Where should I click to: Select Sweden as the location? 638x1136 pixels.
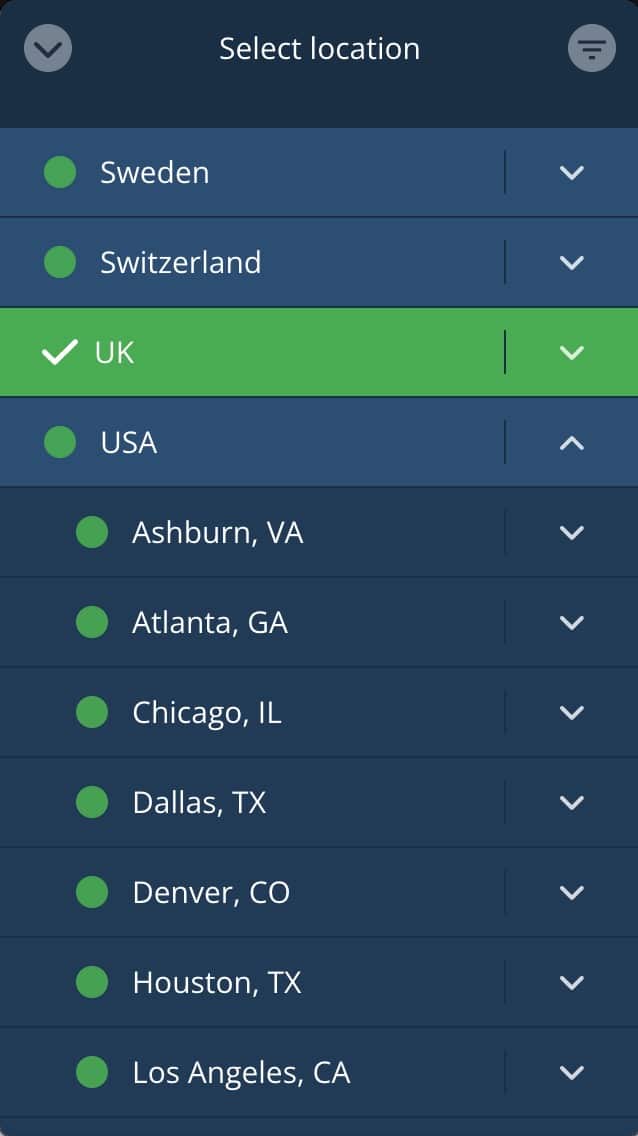coord(252,172)
